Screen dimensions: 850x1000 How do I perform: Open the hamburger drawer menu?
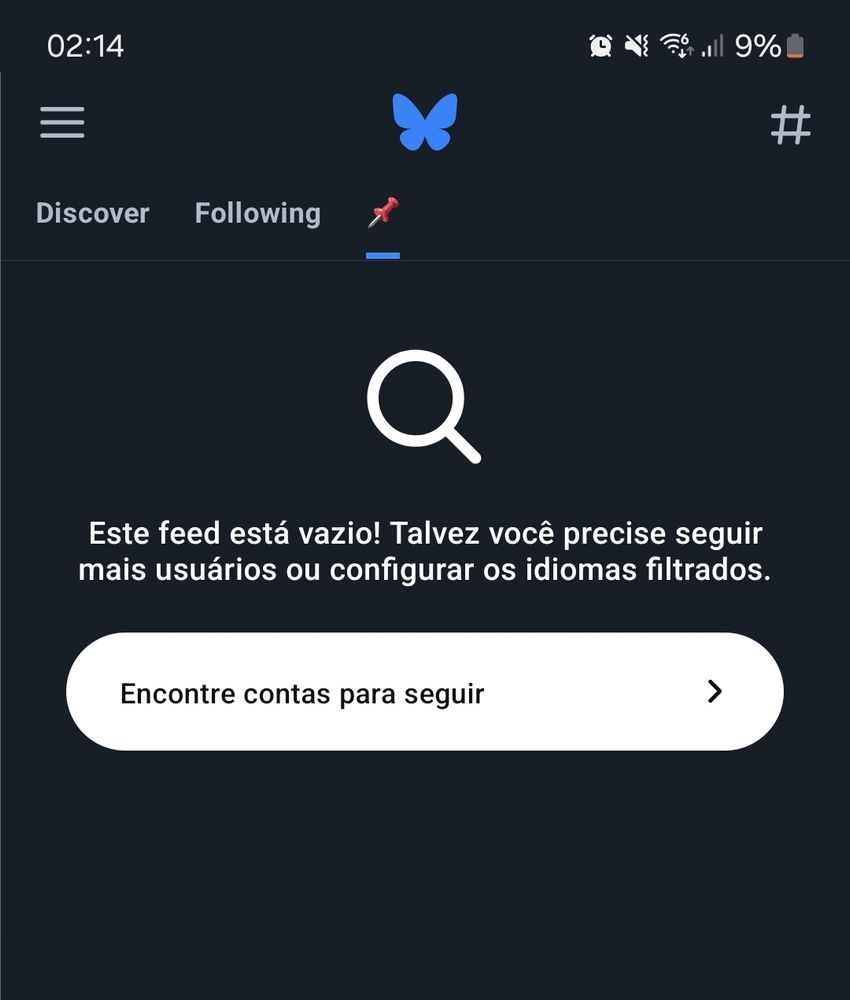pos(62,123)
